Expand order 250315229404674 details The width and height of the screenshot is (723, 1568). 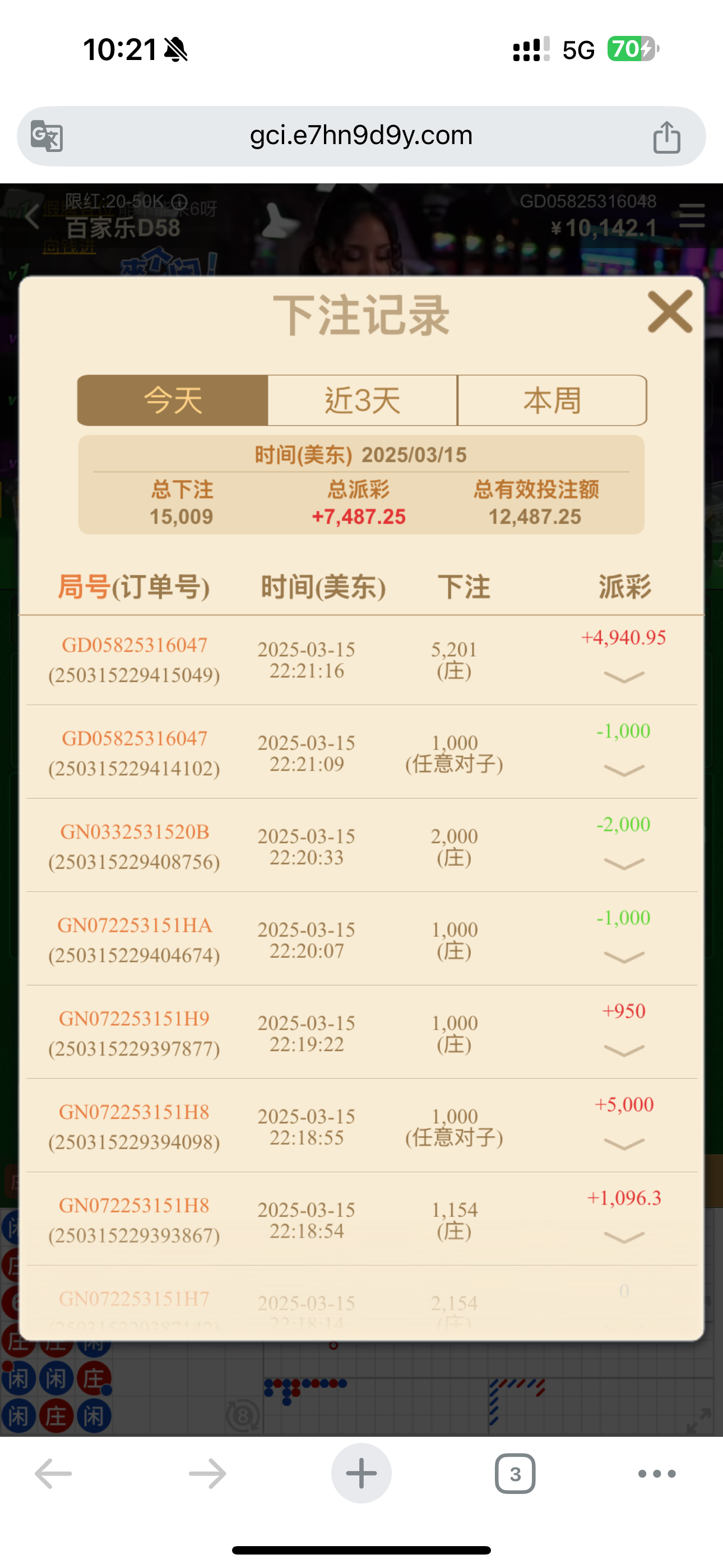point(623,957)
